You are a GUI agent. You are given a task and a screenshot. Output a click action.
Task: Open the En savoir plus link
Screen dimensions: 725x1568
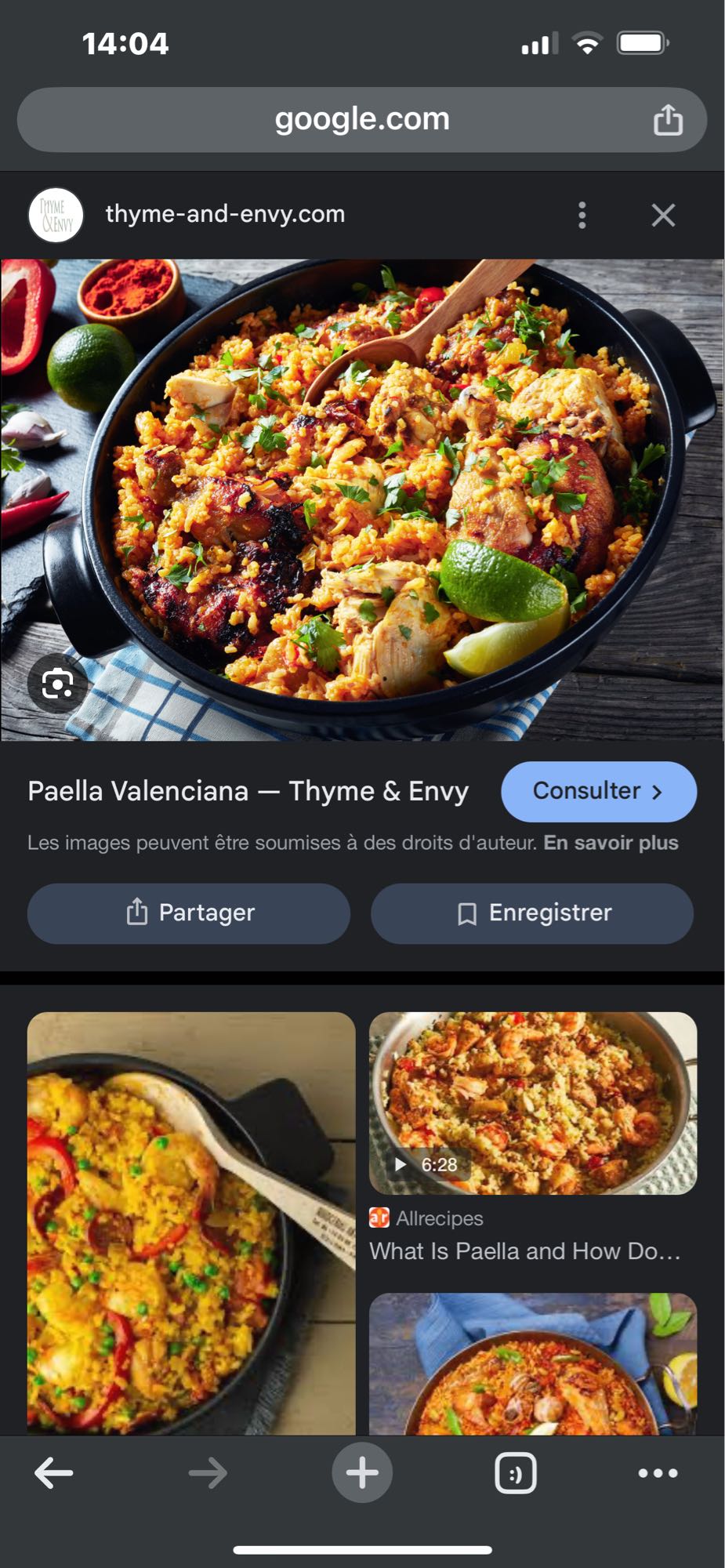click(x=610, y=844)
